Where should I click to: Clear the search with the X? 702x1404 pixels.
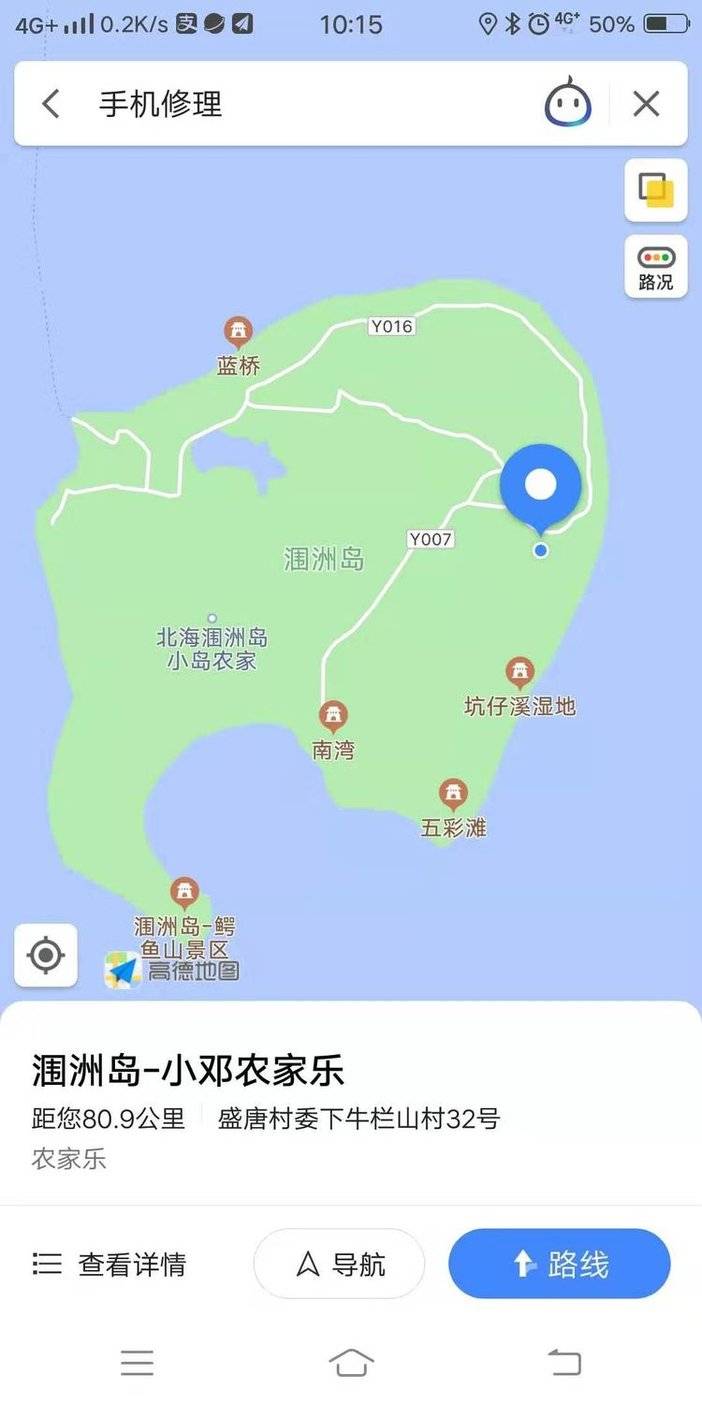click(x=647, y=104)
